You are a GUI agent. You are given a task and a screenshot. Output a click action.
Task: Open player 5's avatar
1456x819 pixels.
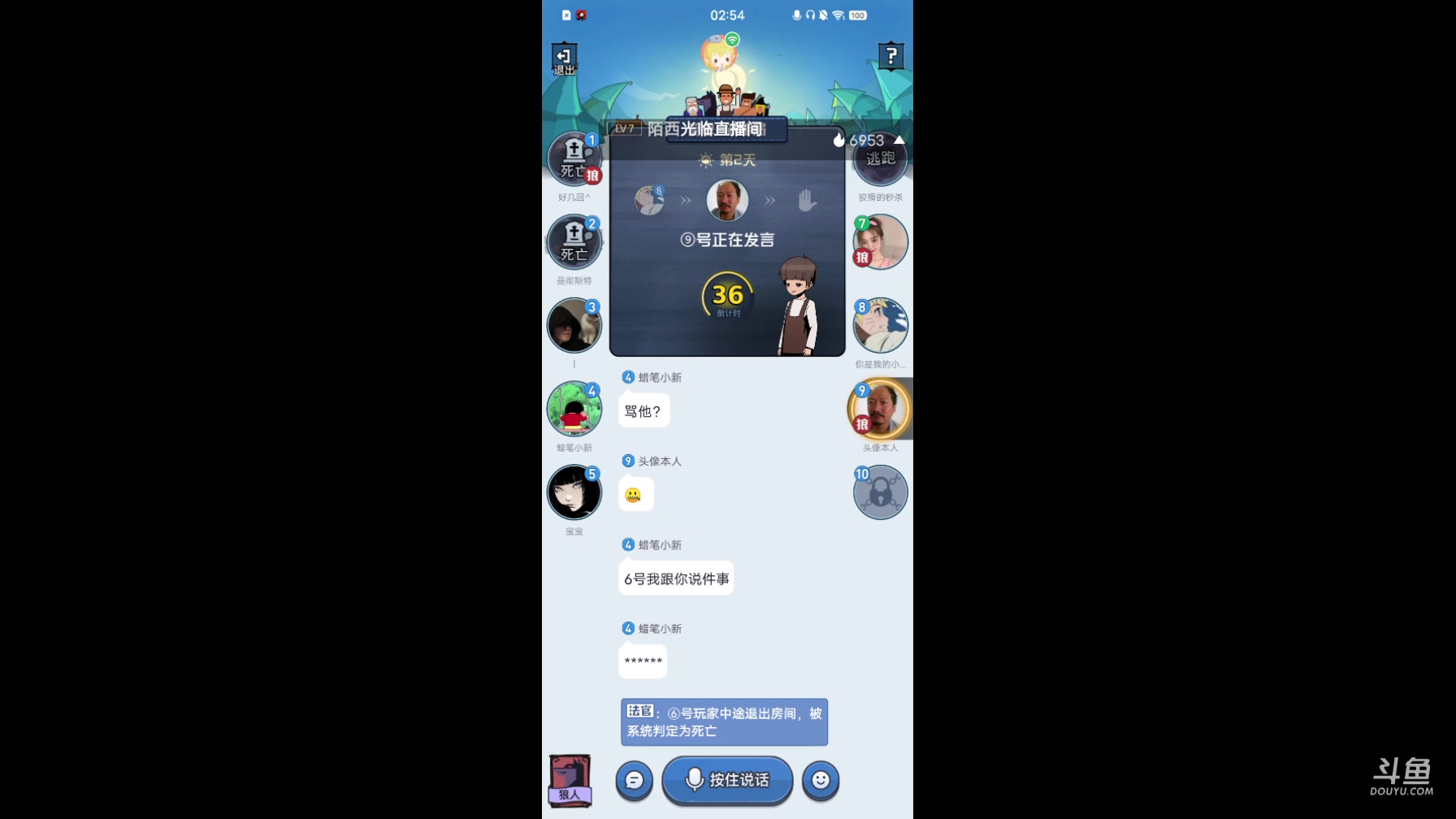(x=574, y=492)
